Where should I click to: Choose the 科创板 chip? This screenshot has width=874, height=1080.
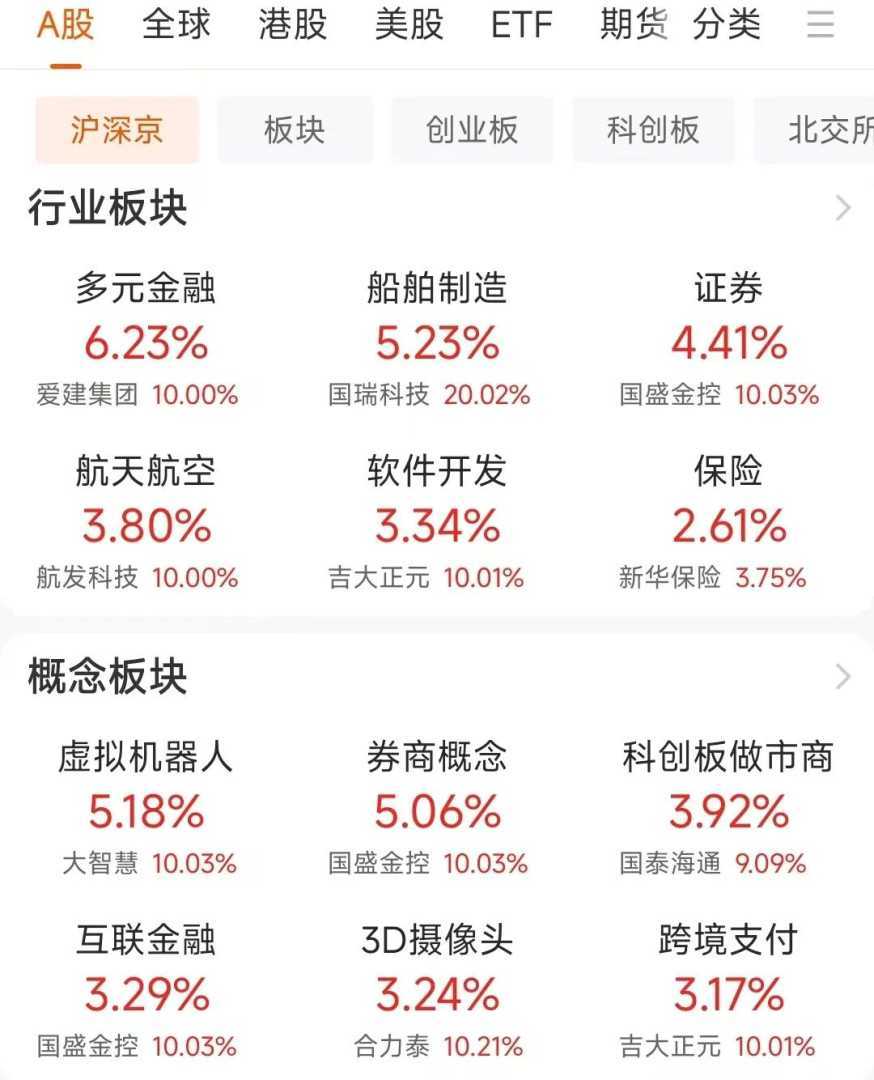tap(653, 130)
